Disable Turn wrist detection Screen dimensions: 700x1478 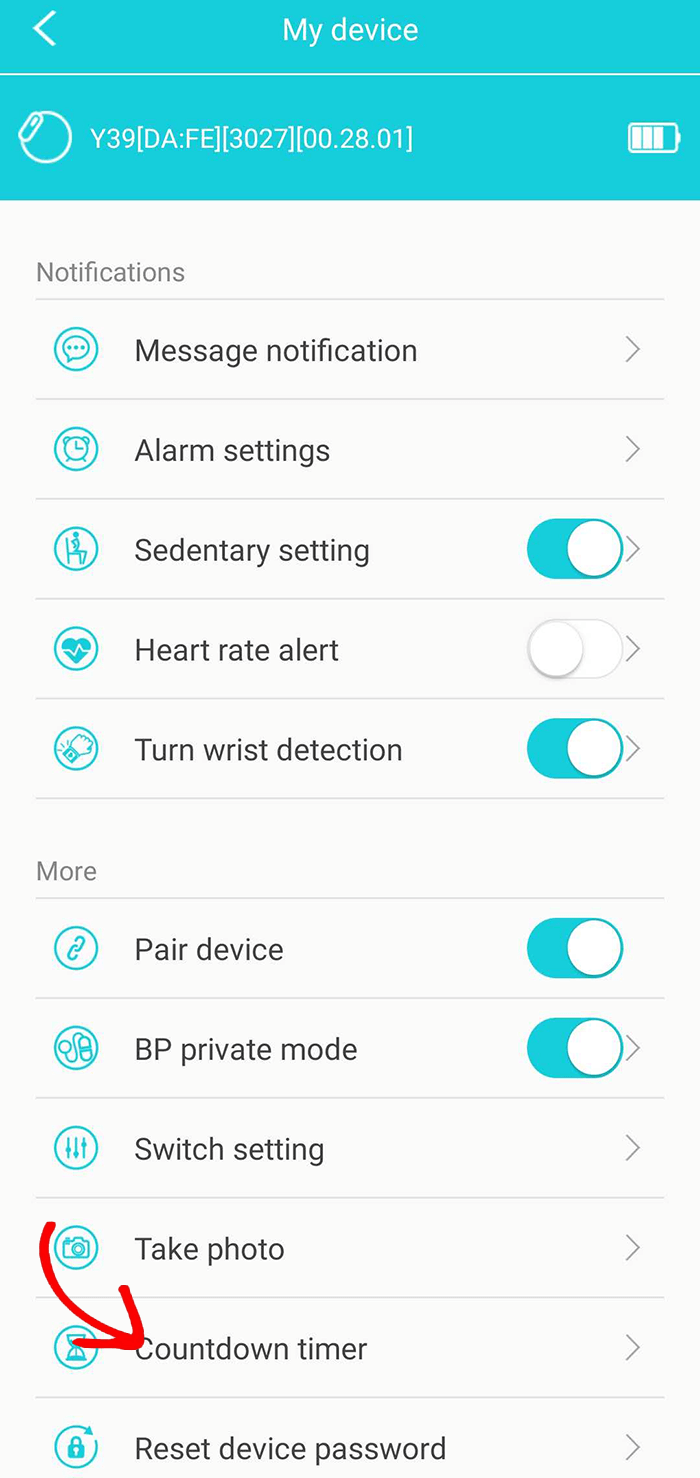pos(575,749)
